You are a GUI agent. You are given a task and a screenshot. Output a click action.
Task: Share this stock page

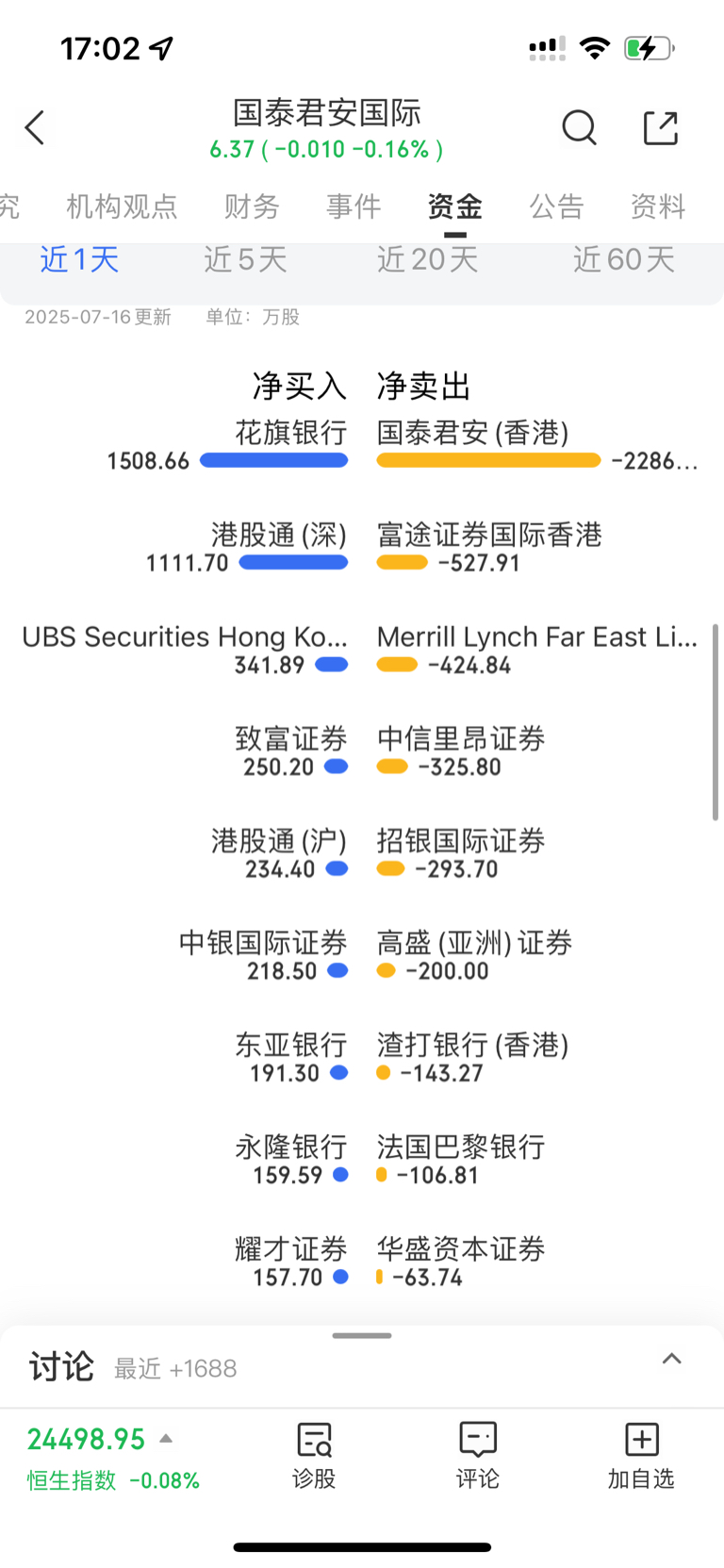pyautogui.click(x=660, y=127)
